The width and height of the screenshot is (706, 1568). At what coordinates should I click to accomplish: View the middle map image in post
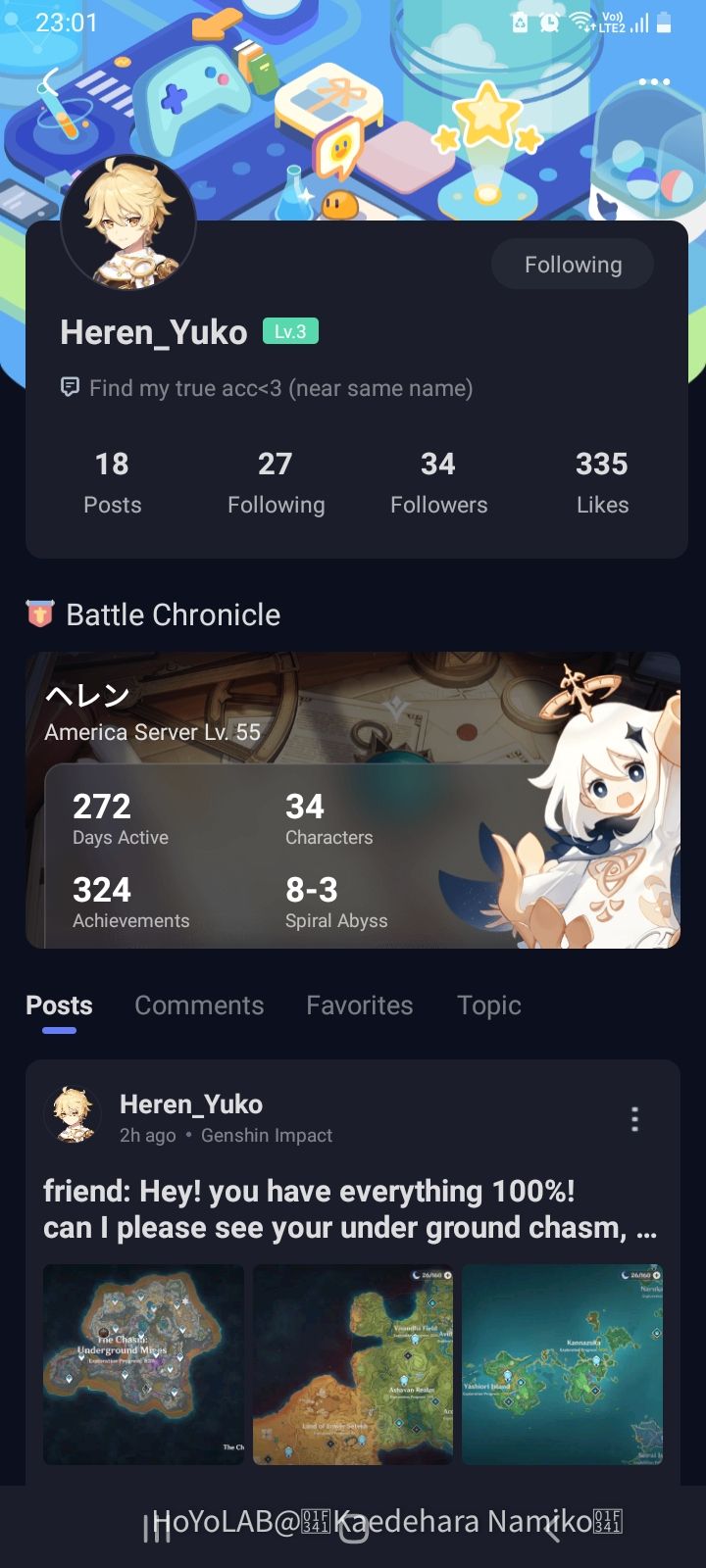coord(353,1364)
